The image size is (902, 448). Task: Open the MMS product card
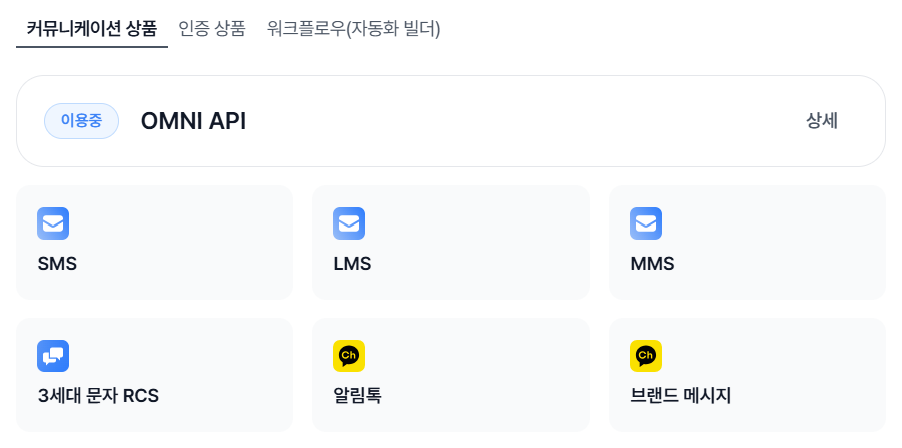(x=747, y=242)
